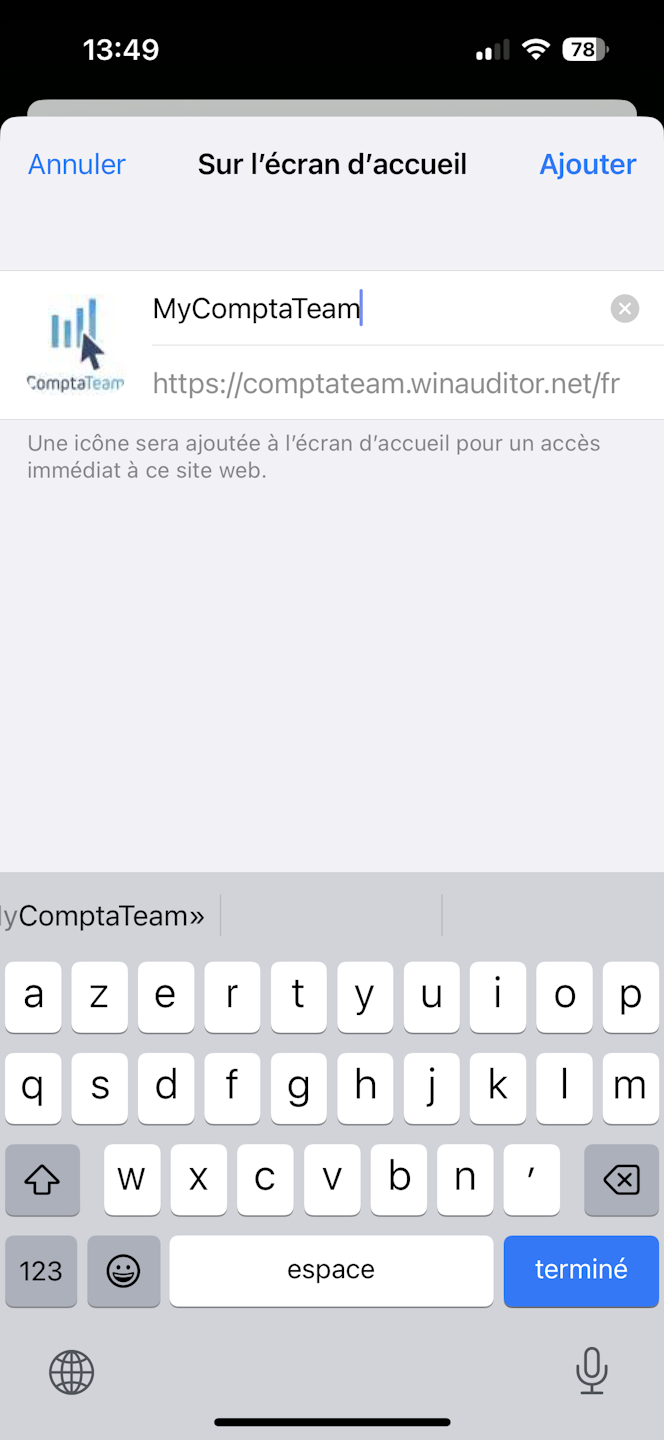The image size is (664, 1440).
Task: Clear the MyComptaTeam name field
Action: pyautogui.click(x=625, y=309)
